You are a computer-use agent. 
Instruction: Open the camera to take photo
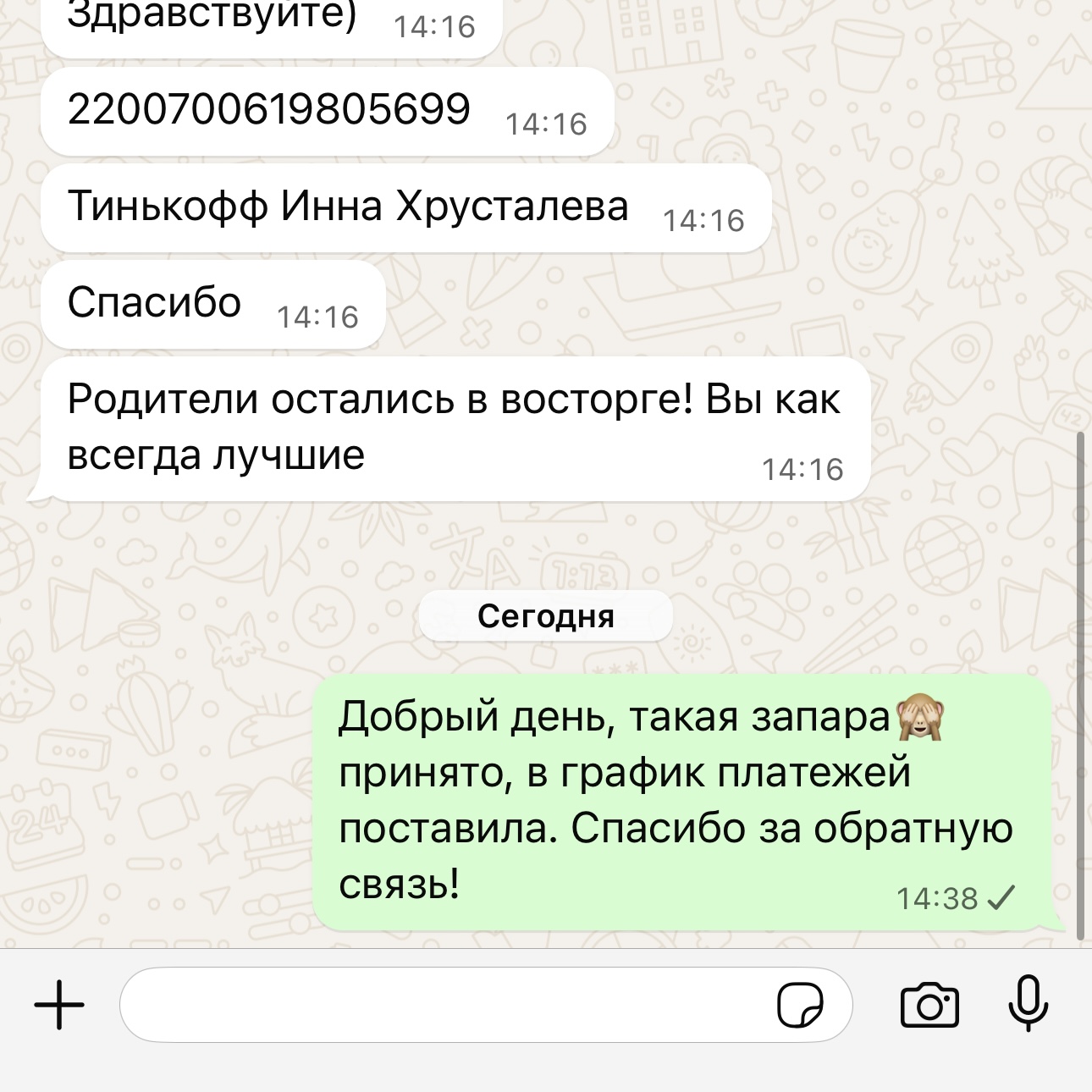coord(929,1005)
